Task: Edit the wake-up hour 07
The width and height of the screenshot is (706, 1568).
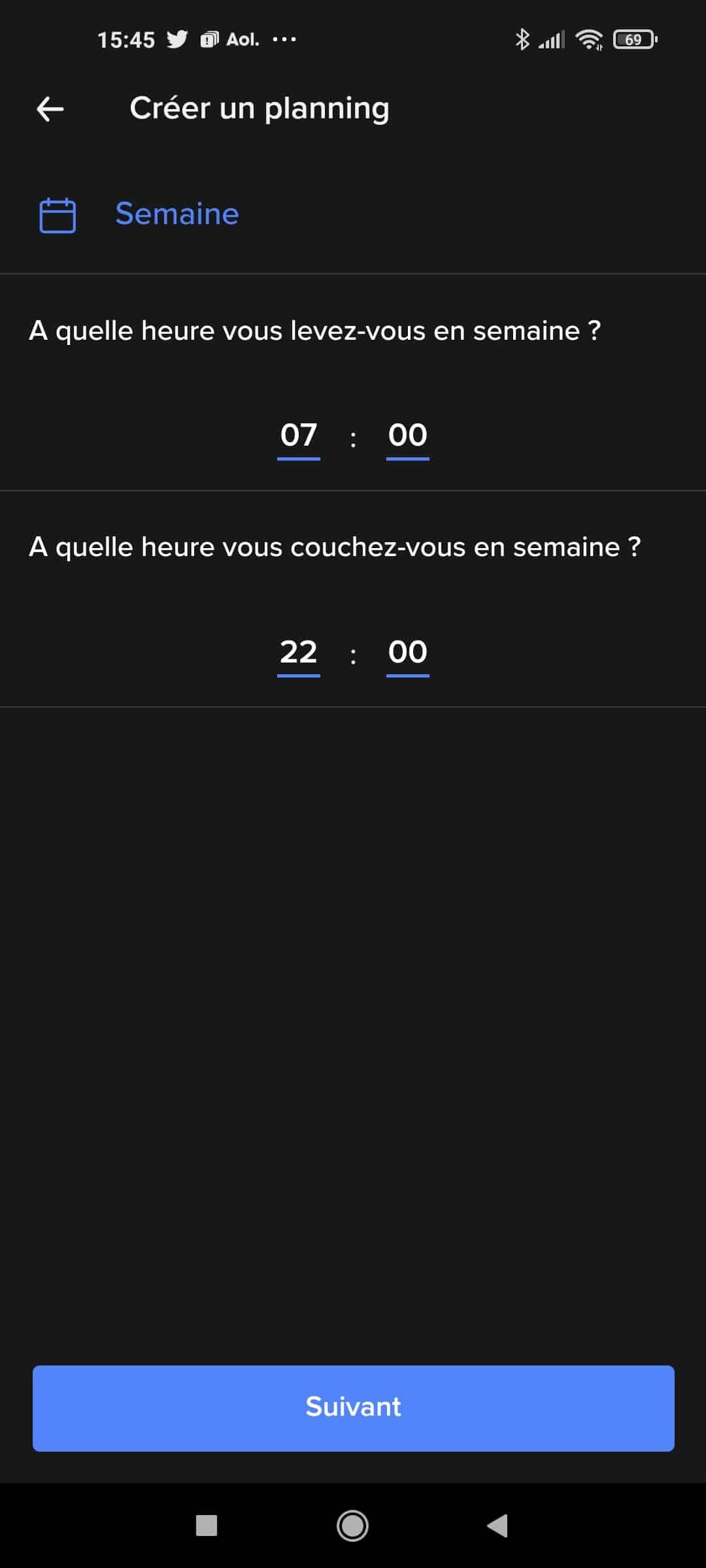Action: click(x=299, y=436)
